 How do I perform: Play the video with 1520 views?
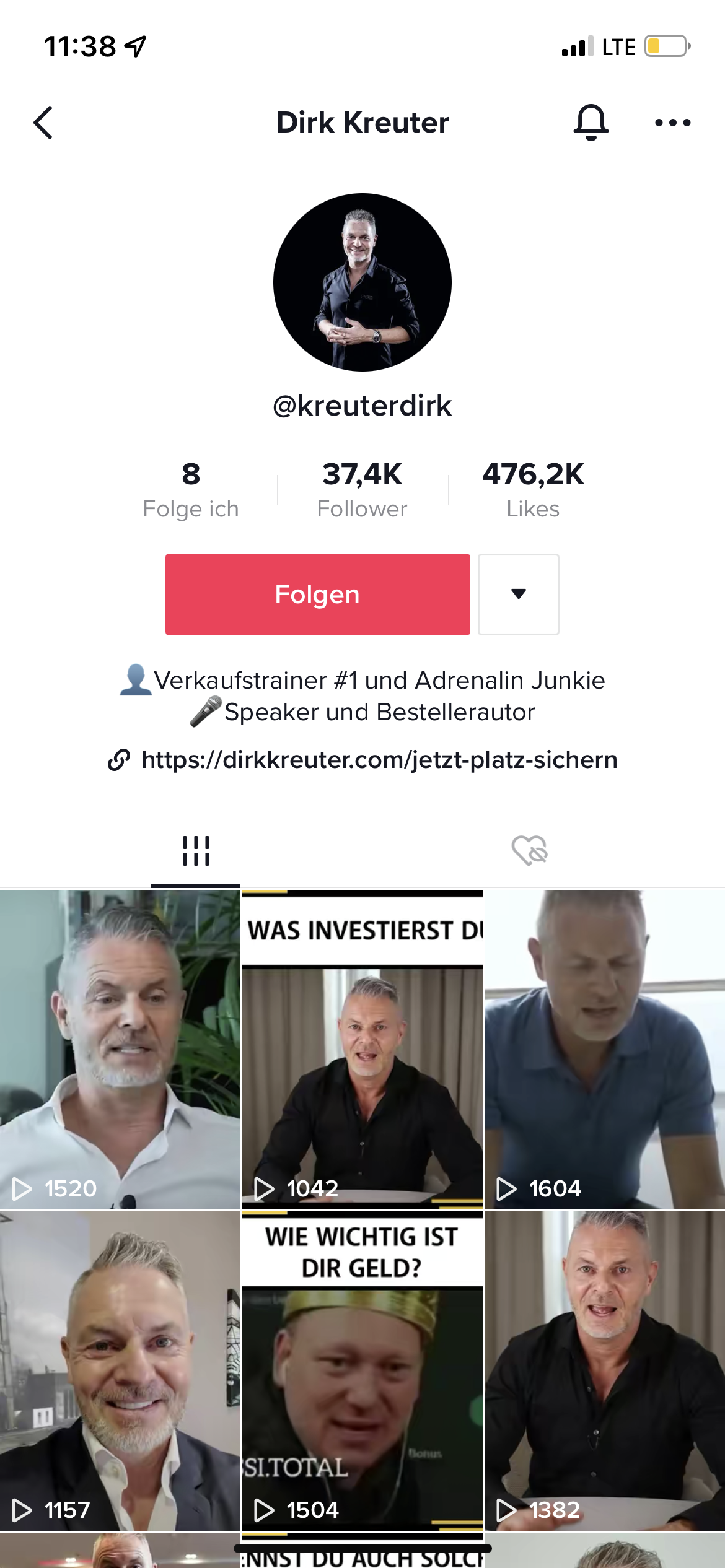pyautogui.click(x=120, y=1050)
